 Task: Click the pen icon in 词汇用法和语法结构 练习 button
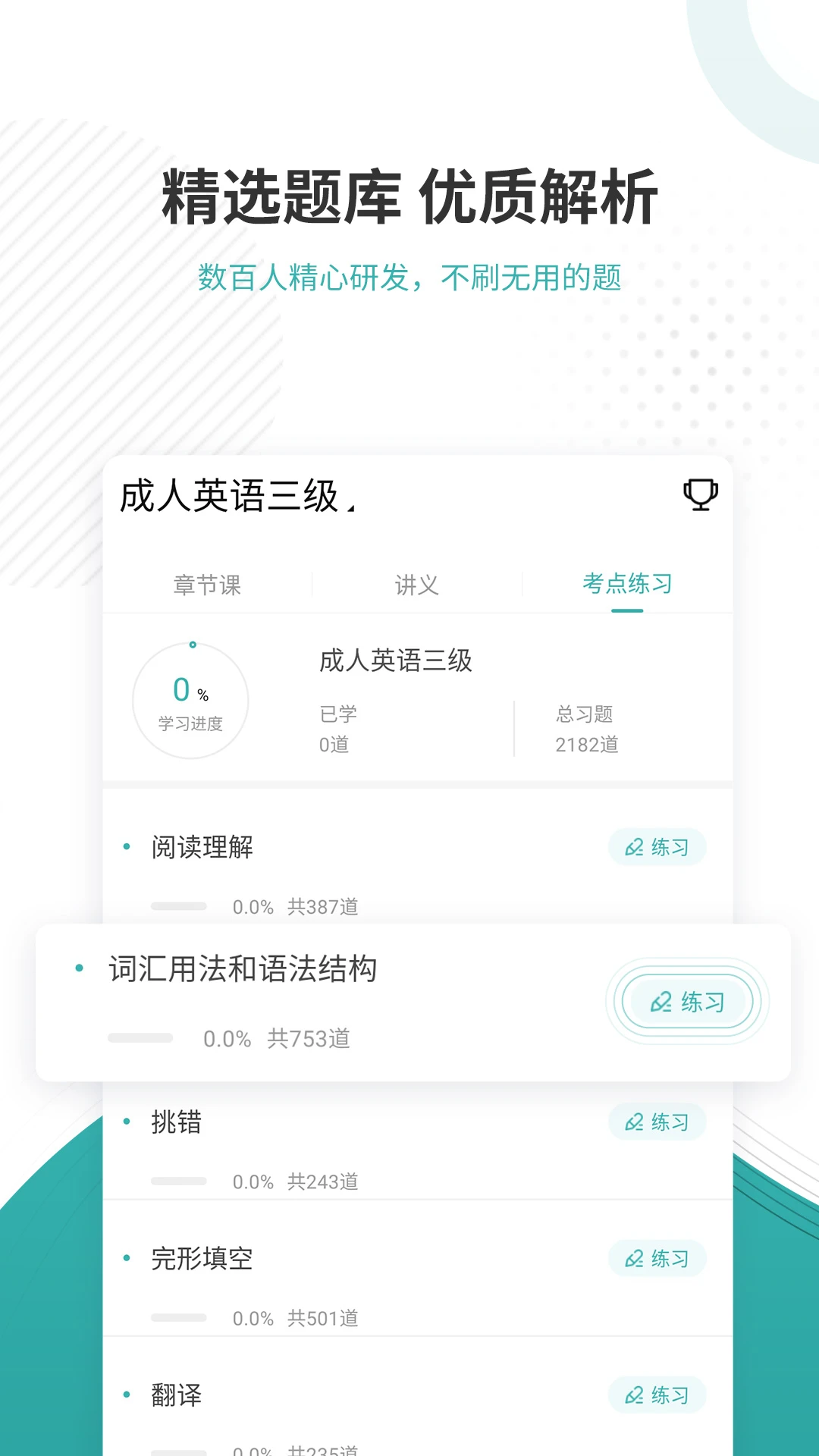coord(661,1002)
